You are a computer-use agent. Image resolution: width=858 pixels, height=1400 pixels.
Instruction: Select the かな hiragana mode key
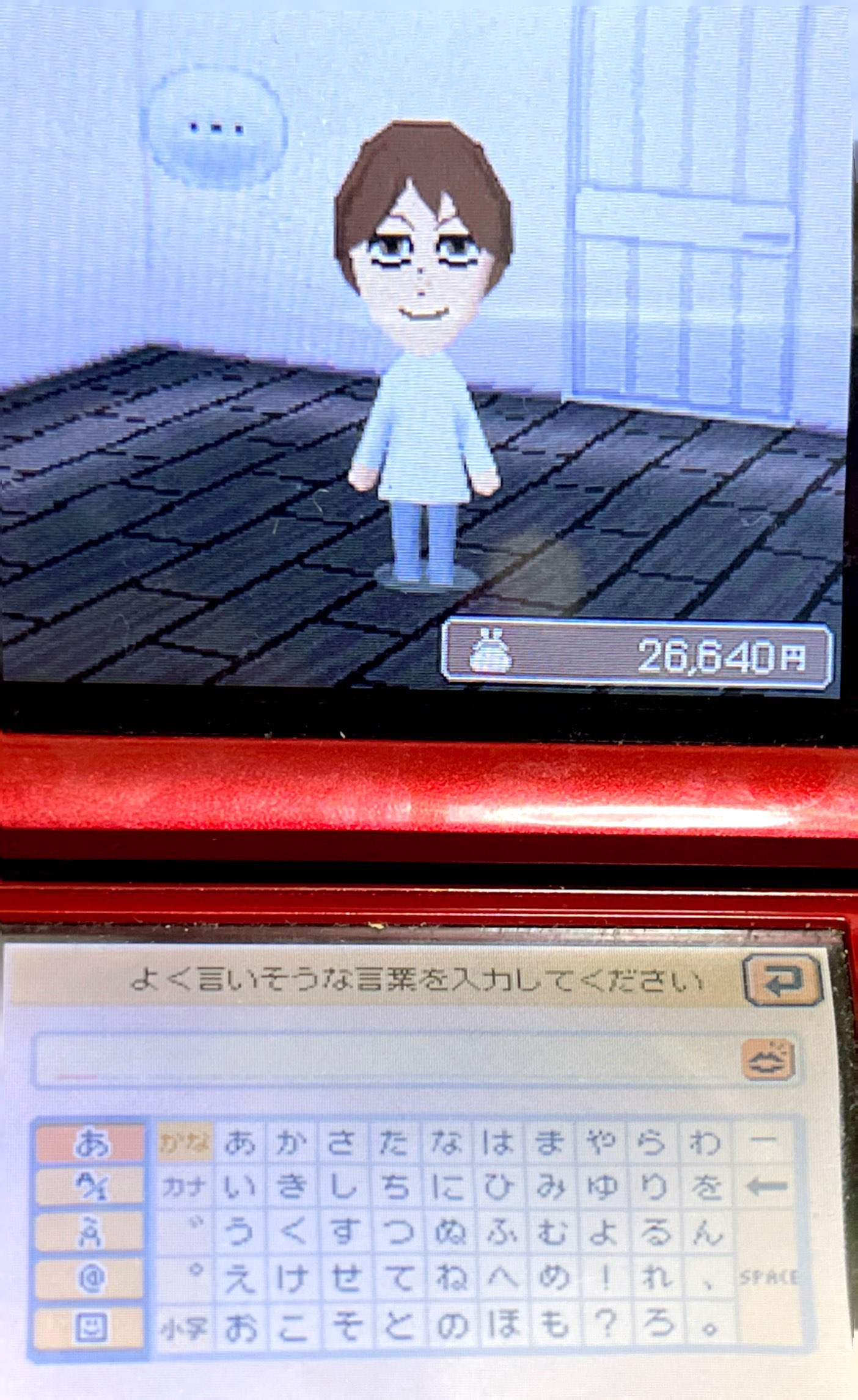point(185,1142)
